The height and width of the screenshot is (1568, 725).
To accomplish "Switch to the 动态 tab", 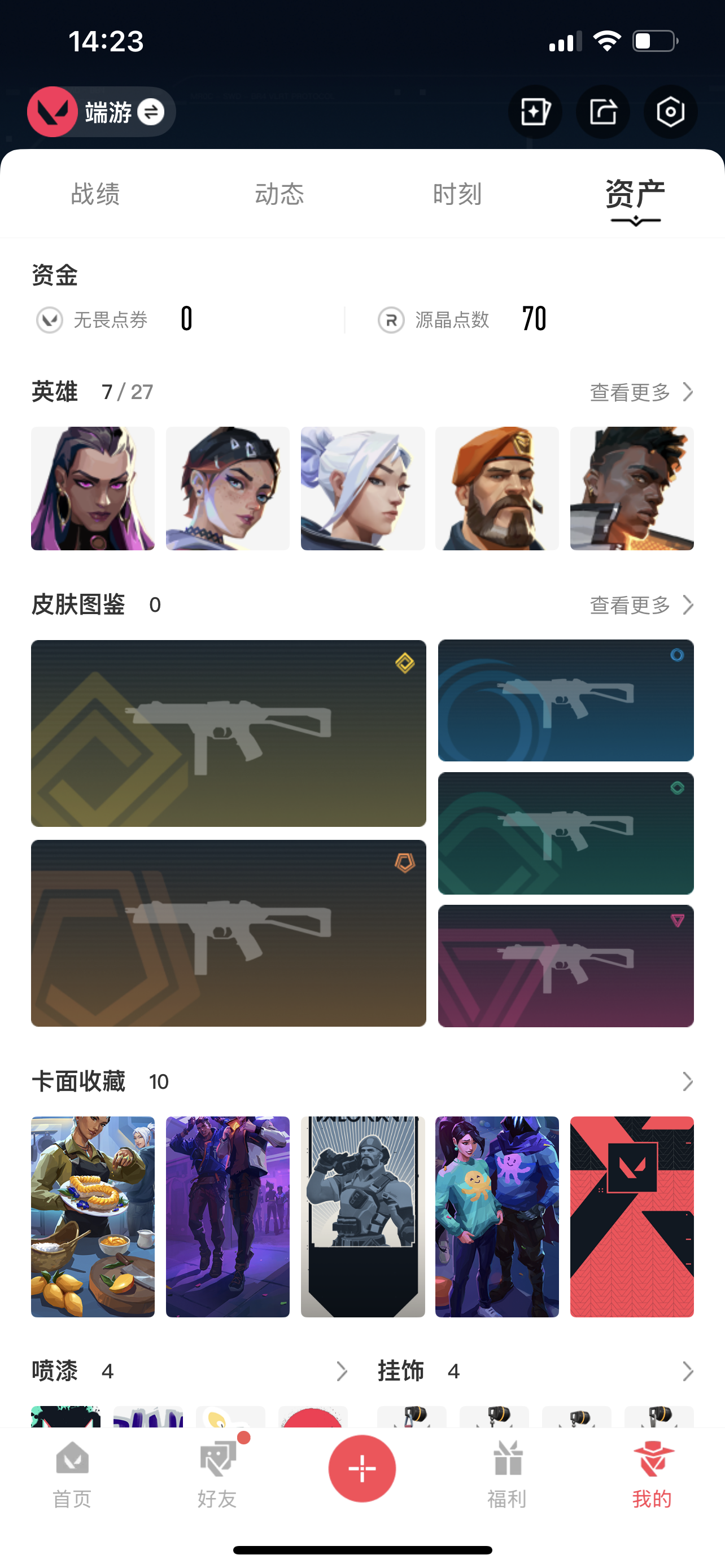I will (279, 194).
